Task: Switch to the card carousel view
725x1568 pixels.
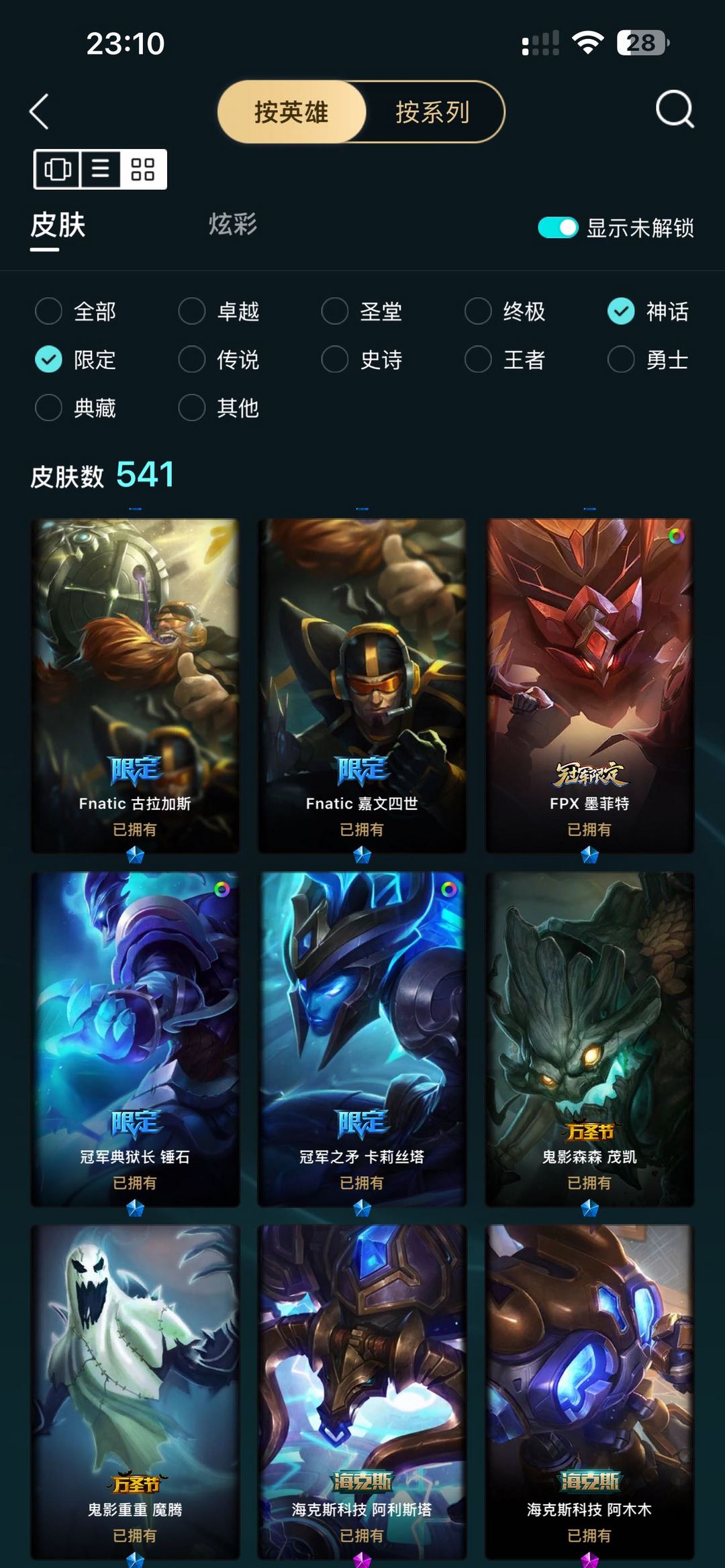Action: 58,169
